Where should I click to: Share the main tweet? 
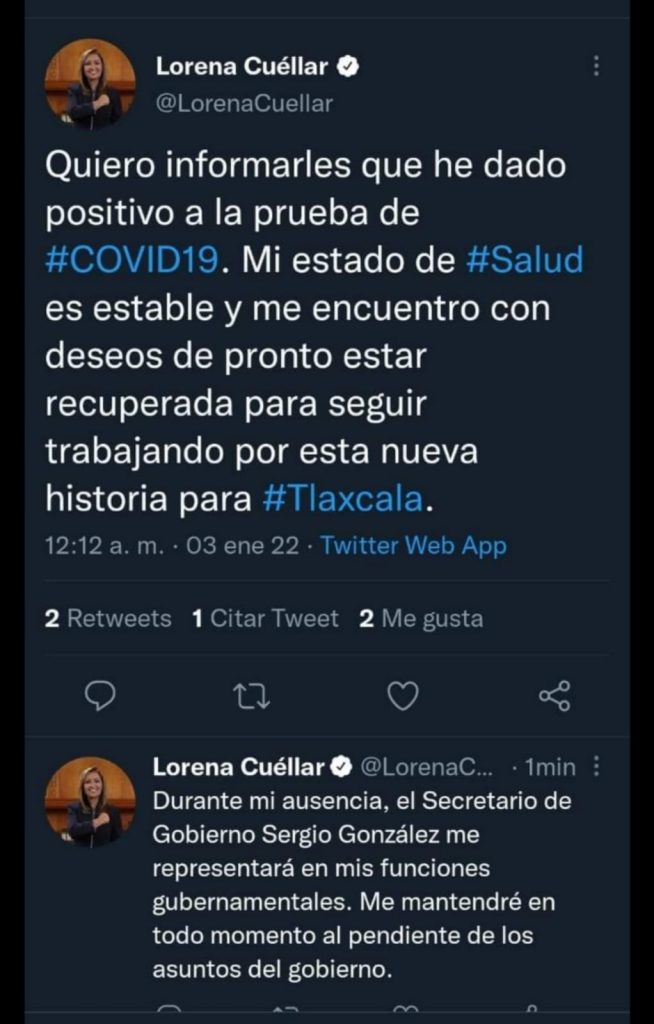555,696
